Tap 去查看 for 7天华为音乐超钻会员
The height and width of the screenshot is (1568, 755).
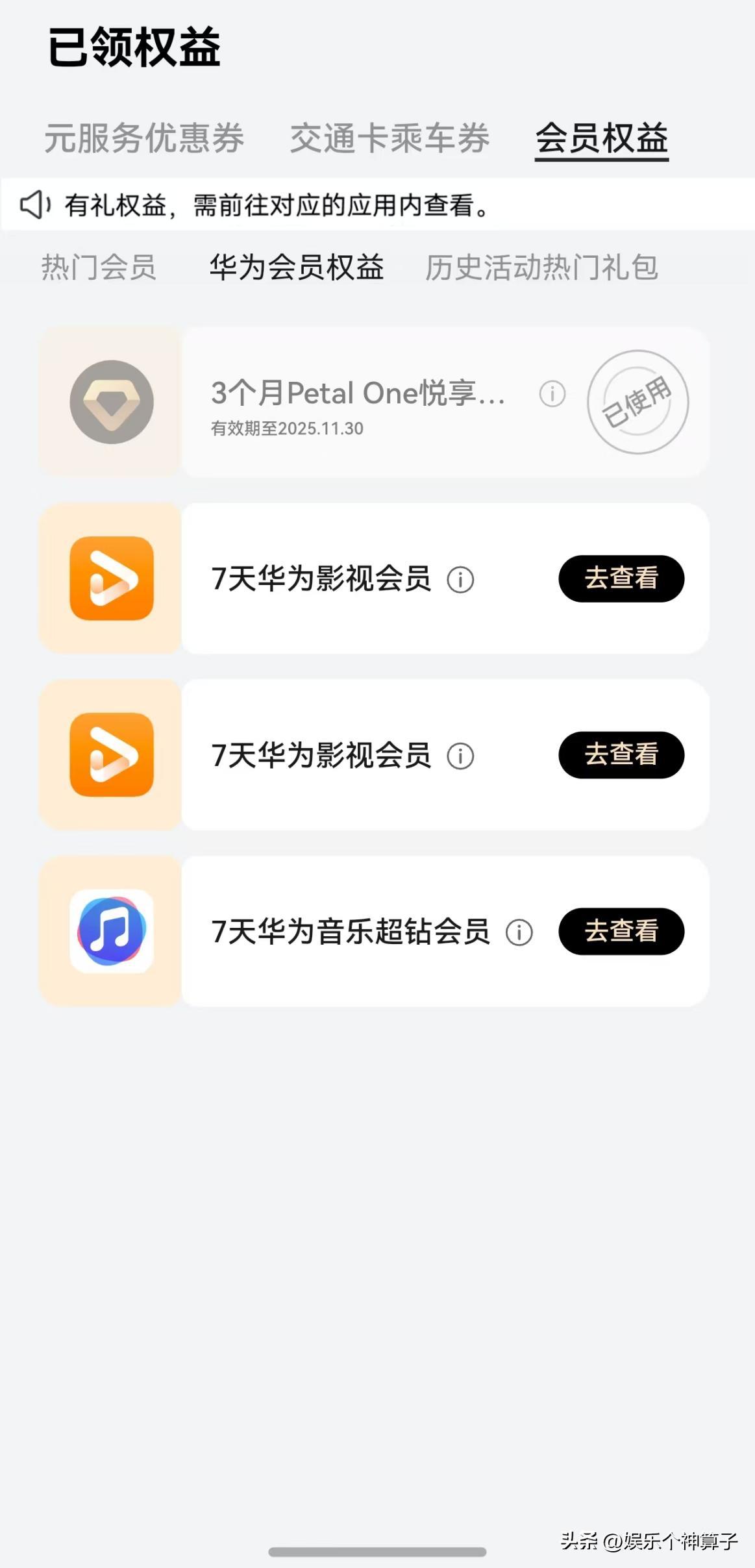pos(621,931)
